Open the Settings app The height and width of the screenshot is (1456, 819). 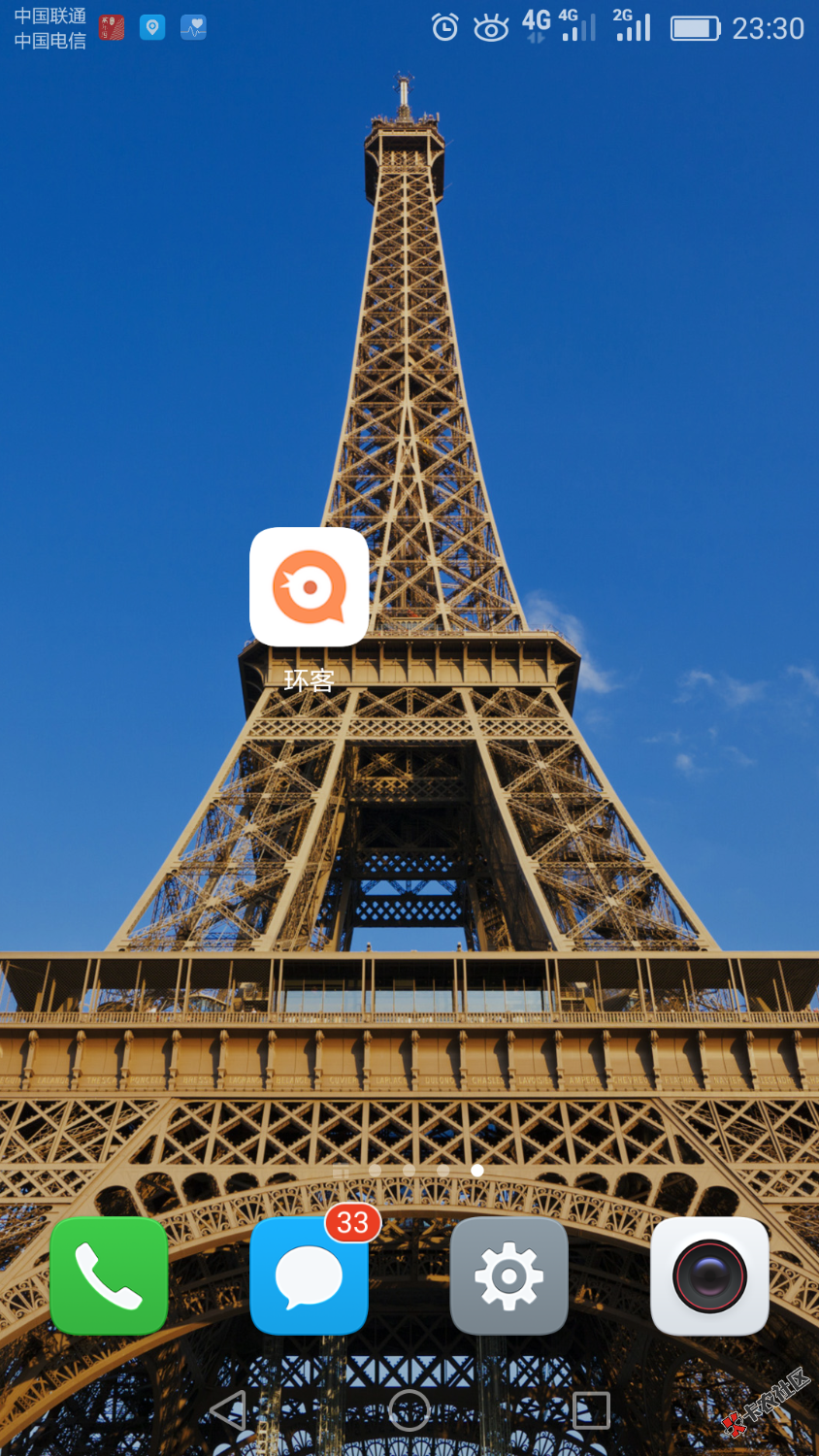tap(508, 1275)
